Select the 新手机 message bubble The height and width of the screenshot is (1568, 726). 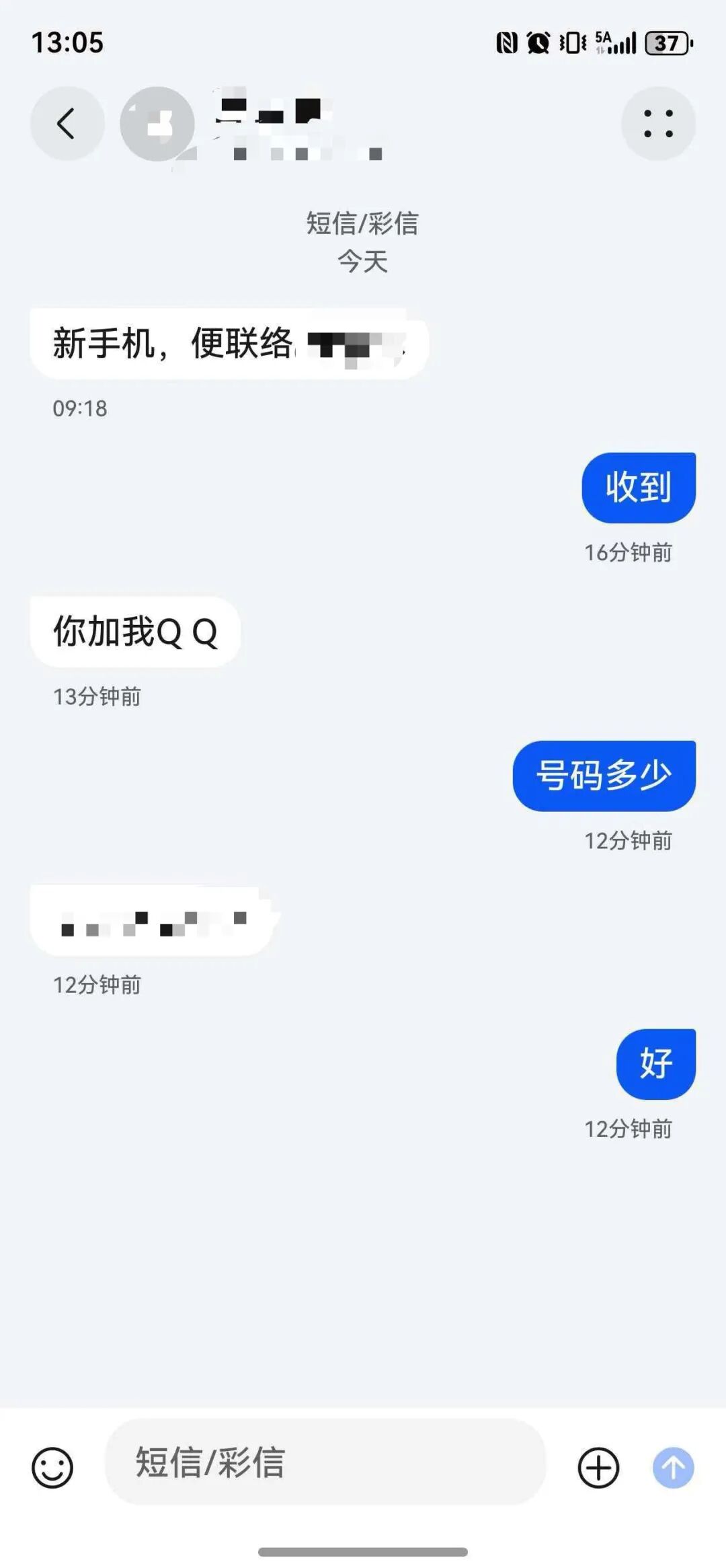click(x=229, y=344)
